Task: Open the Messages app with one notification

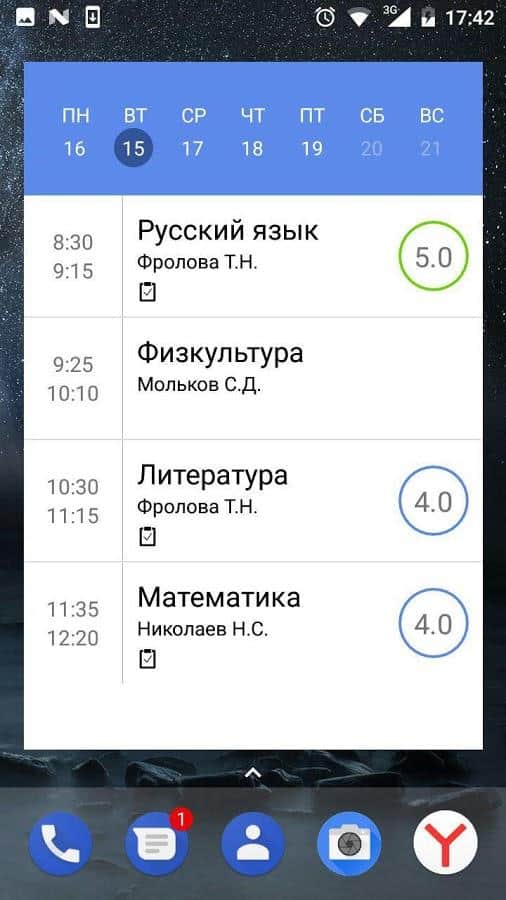Action: [x=158, y=842]
